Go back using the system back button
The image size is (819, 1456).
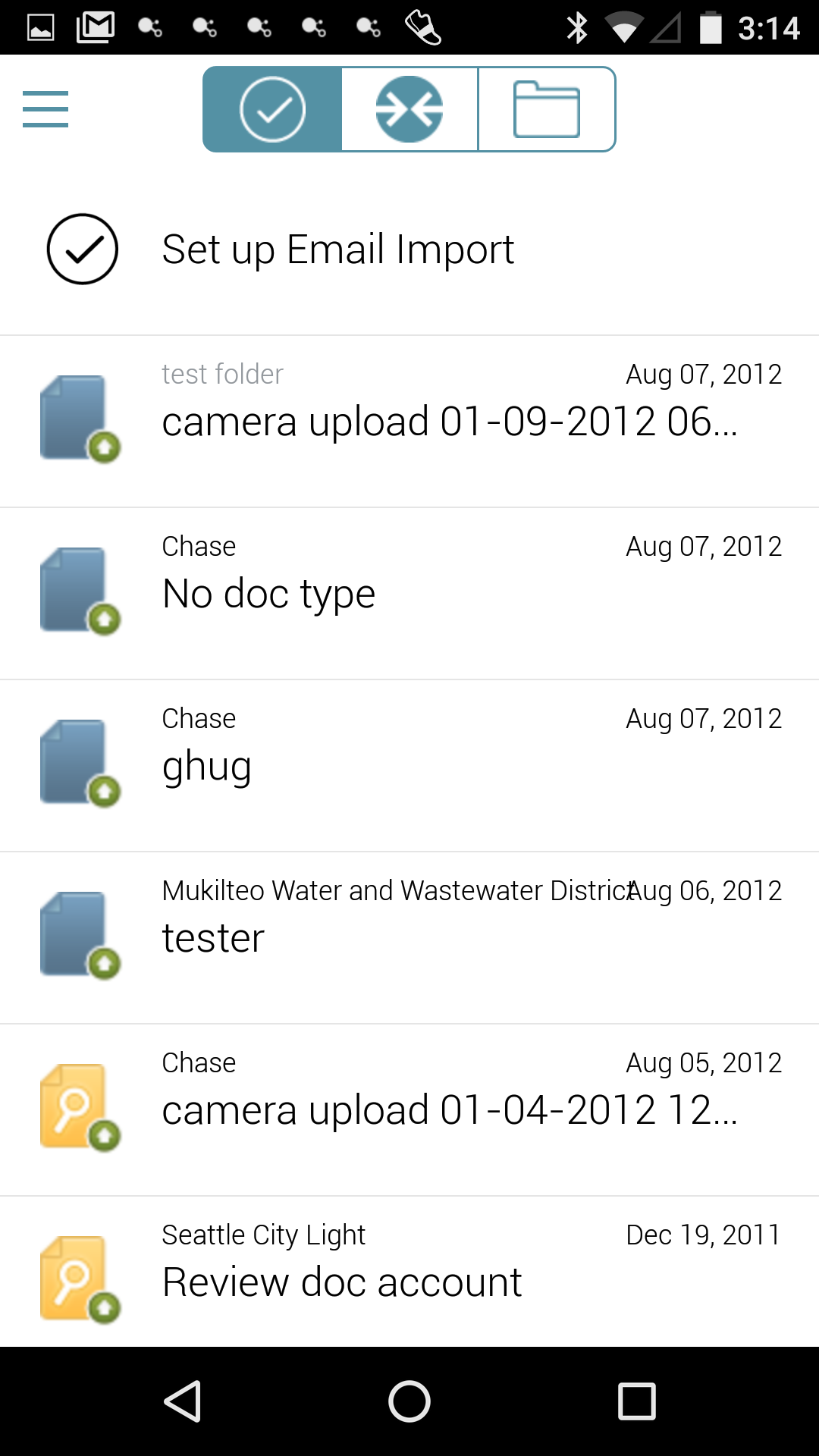click(183, 1401)
